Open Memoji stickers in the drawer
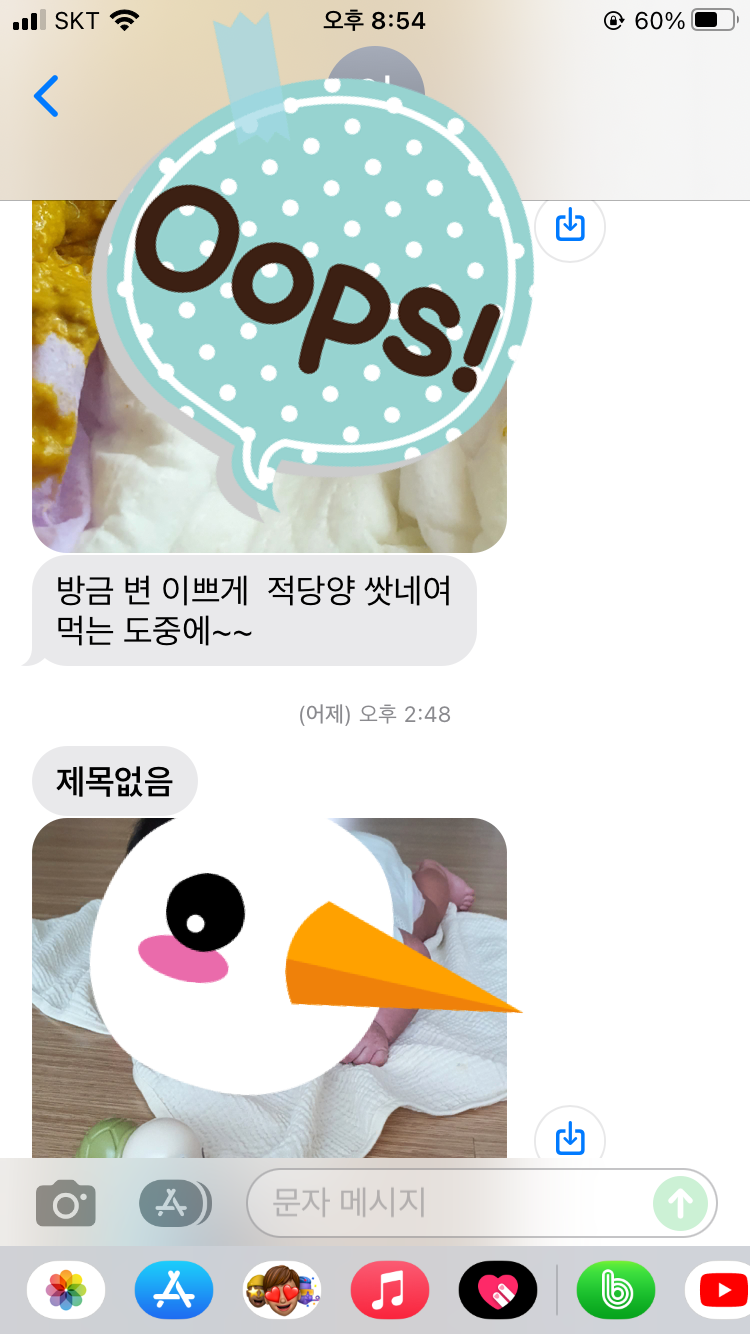Viewport: 750px width, 1334px height. (282, 1290)
